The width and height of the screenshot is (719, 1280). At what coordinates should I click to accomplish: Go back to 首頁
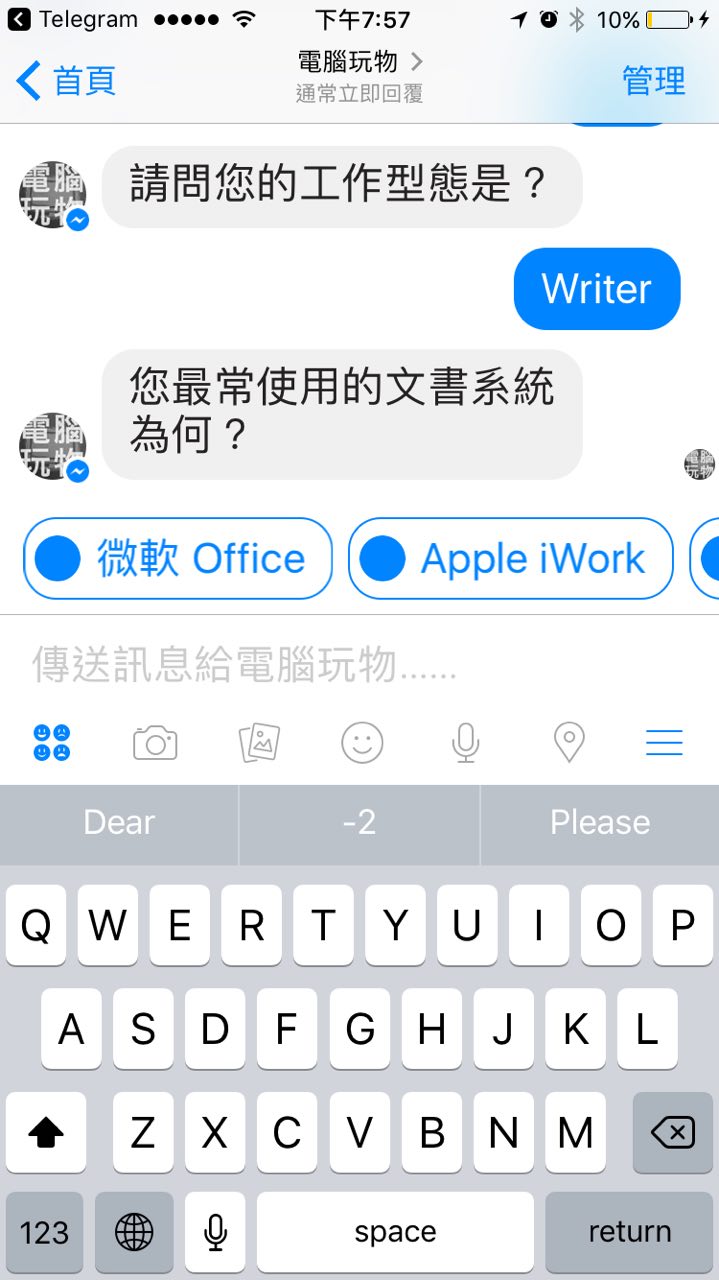coord(66,81)
